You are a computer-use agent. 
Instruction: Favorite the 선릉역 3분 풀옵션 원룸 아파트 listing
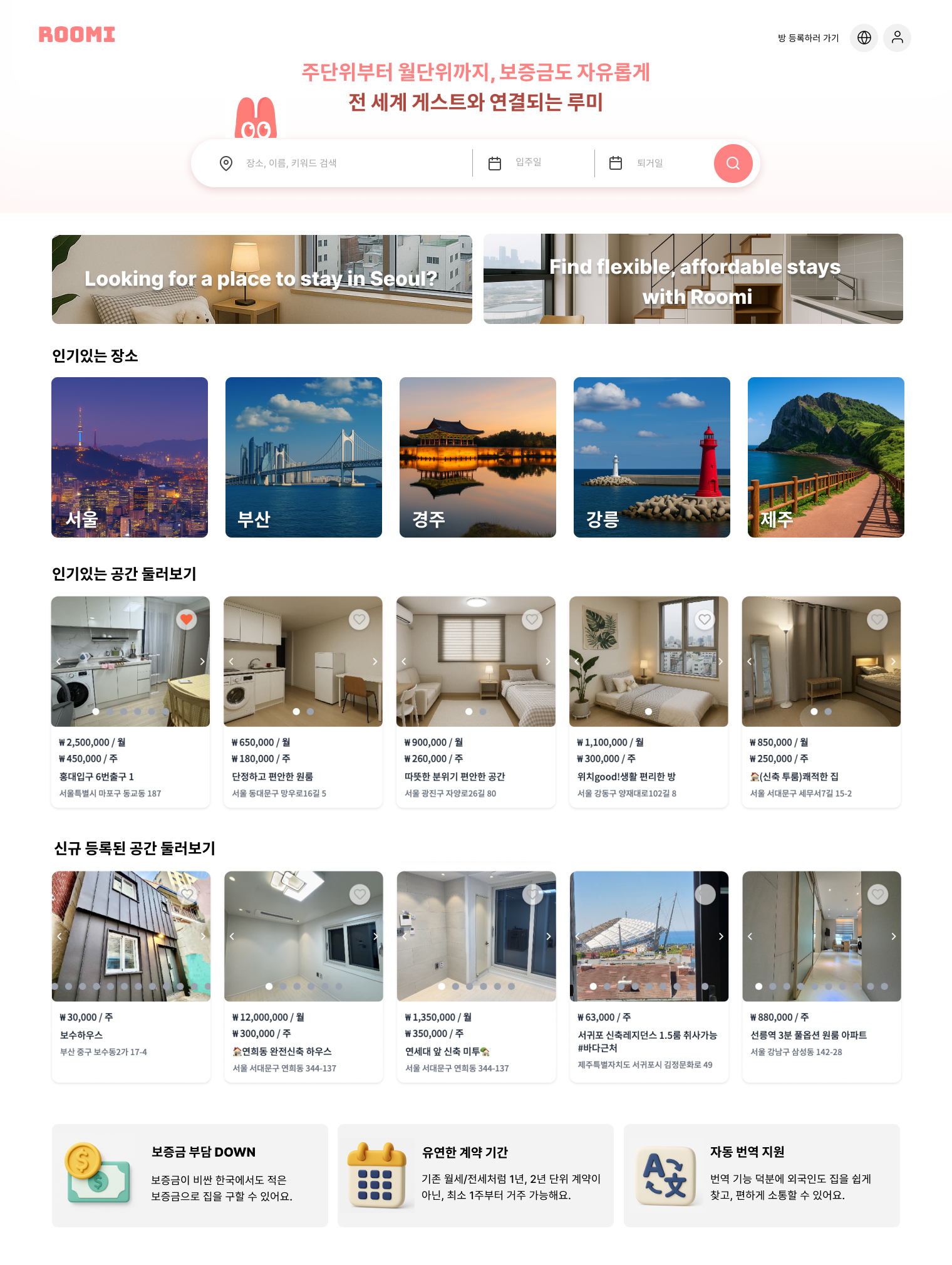click(877, 894)
